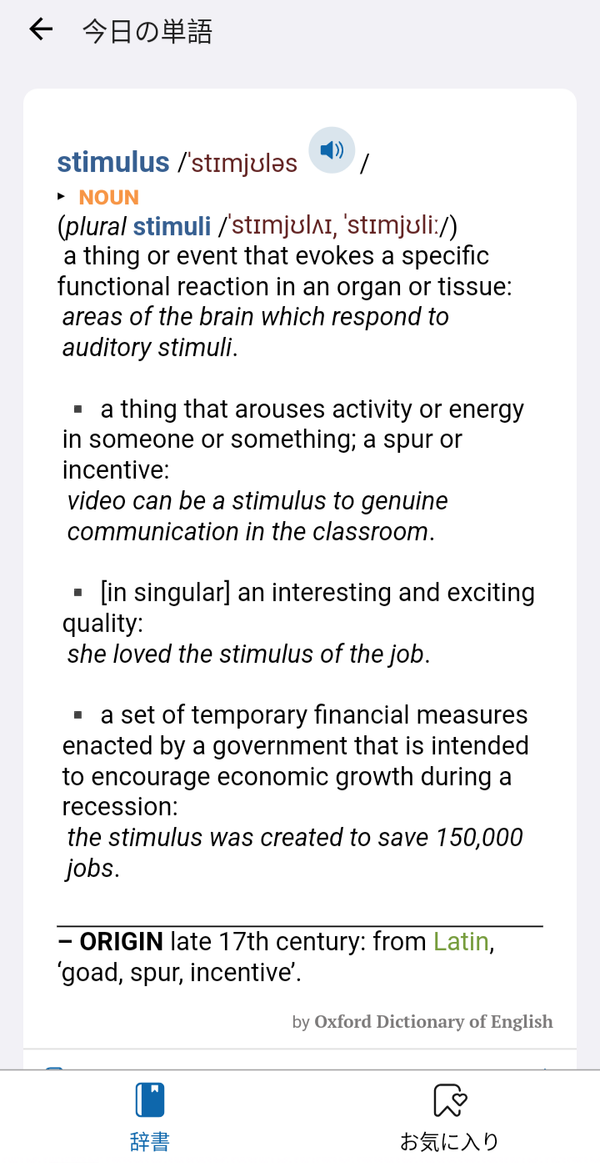Image resolution: width=600 pixels, height=1163 pixels.
Task: Switch to the 辞書 tab
Action: tap(150, 1117)
